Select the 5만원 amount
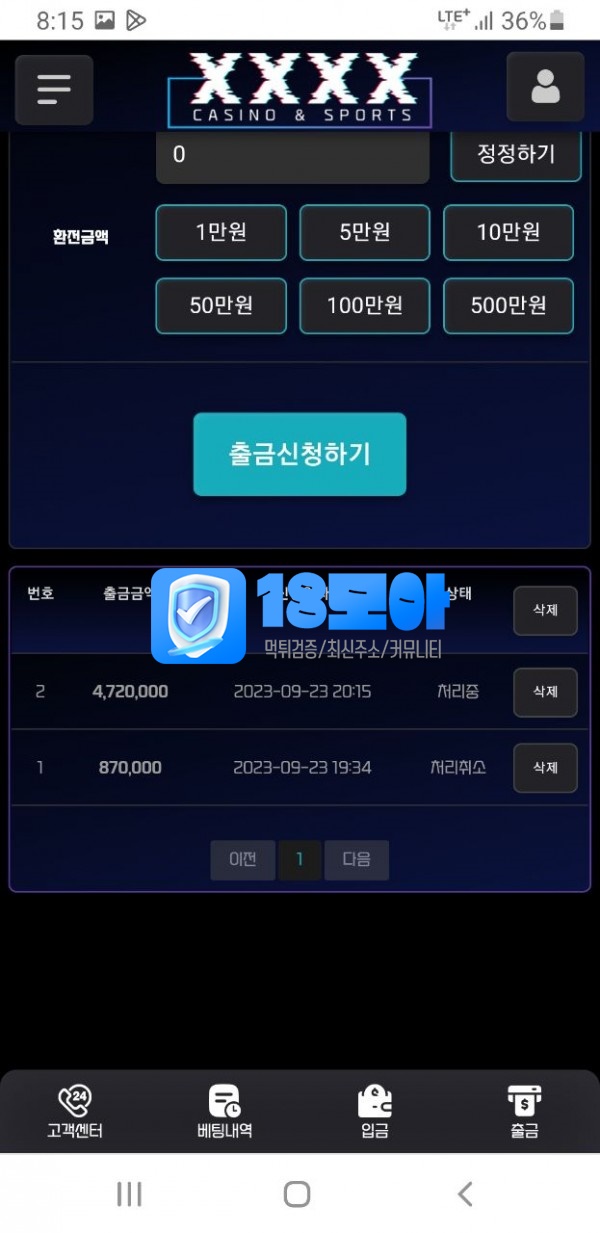The height and width of the screenshot is (1233, 600). point(365,232)
